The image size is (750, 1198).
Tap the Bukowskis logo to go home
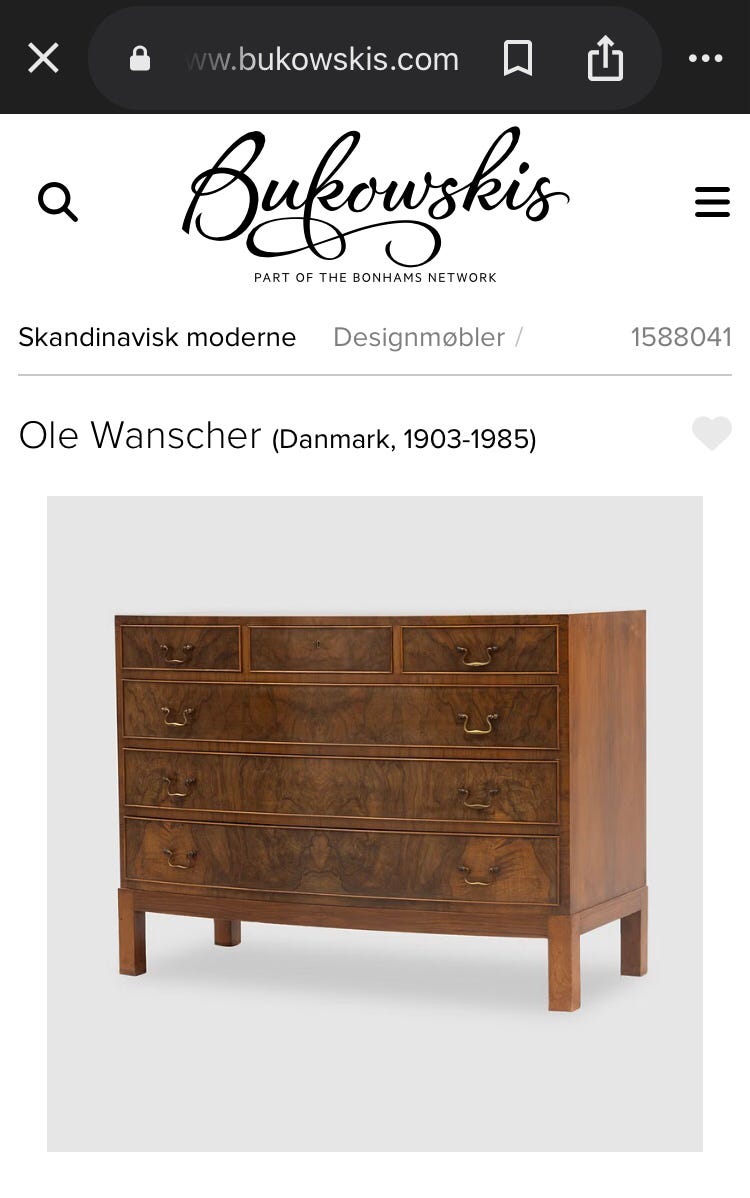[375, 195]
